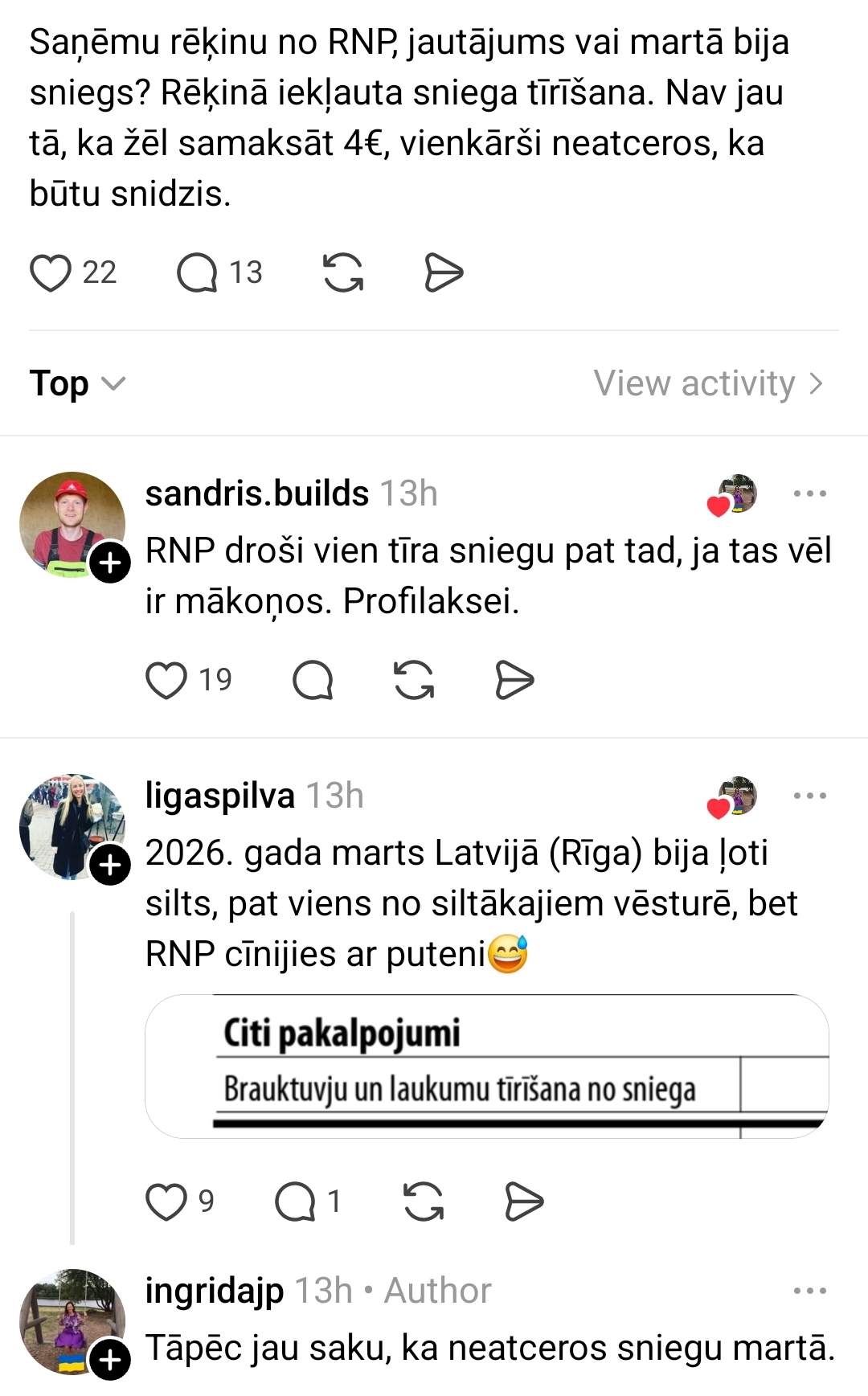Open more options on sandris.builds' reply
Image resolution: width=868 pixels, height=1396 pixels.
809,493
